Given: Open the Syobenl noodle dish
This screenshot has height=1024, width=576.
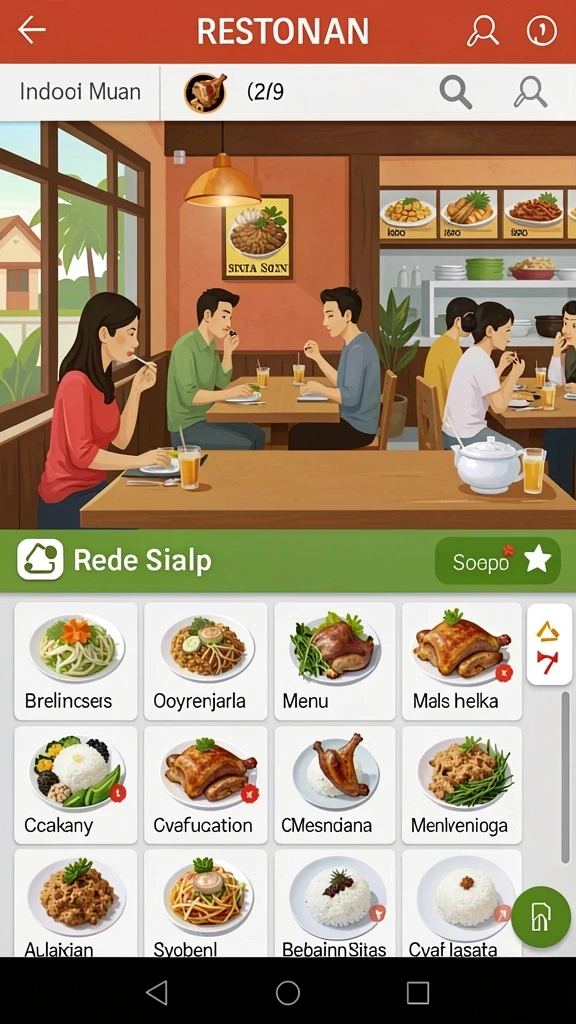Looking at the screenshot, I should (206, 903).
